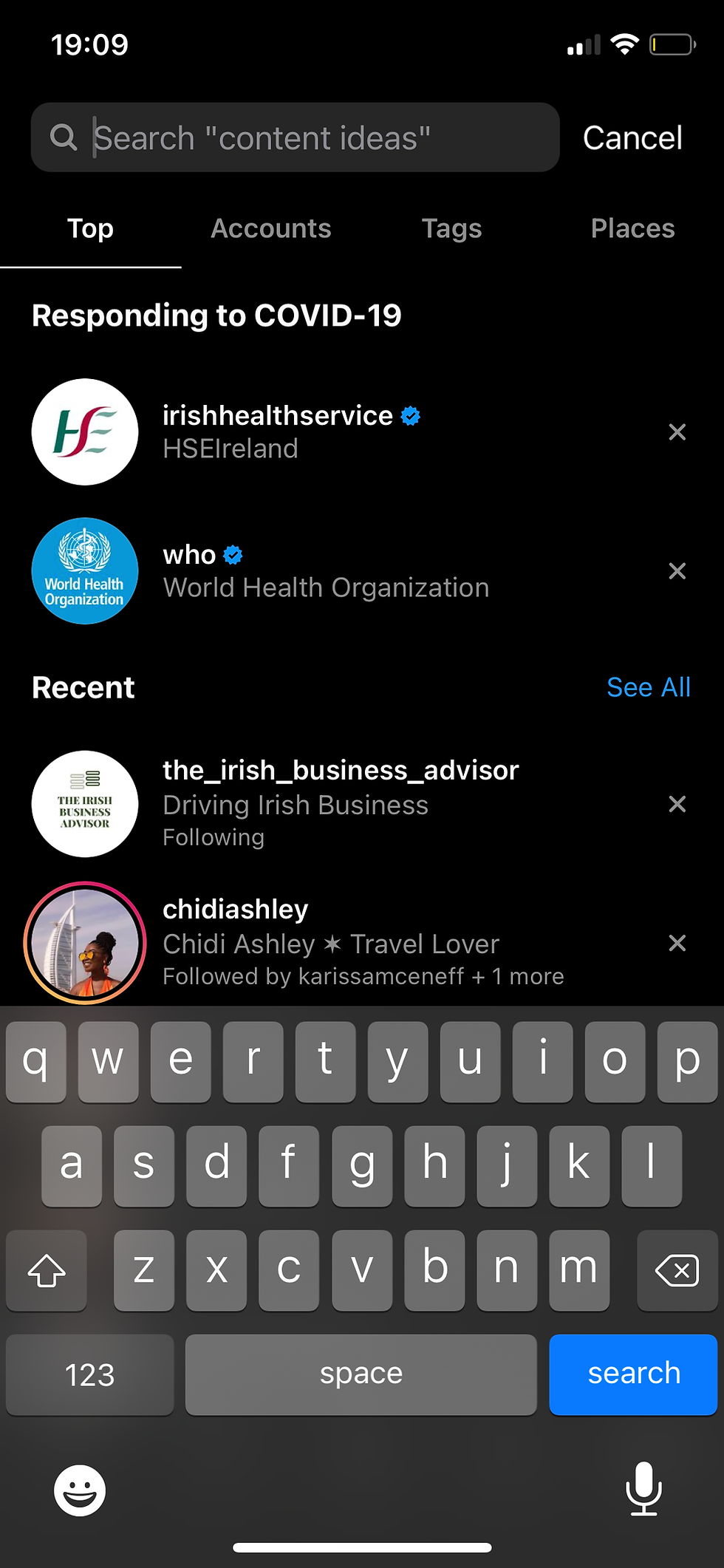Start dictation with the microphone
The image size is (724, 1568).
pos(643,1488)
